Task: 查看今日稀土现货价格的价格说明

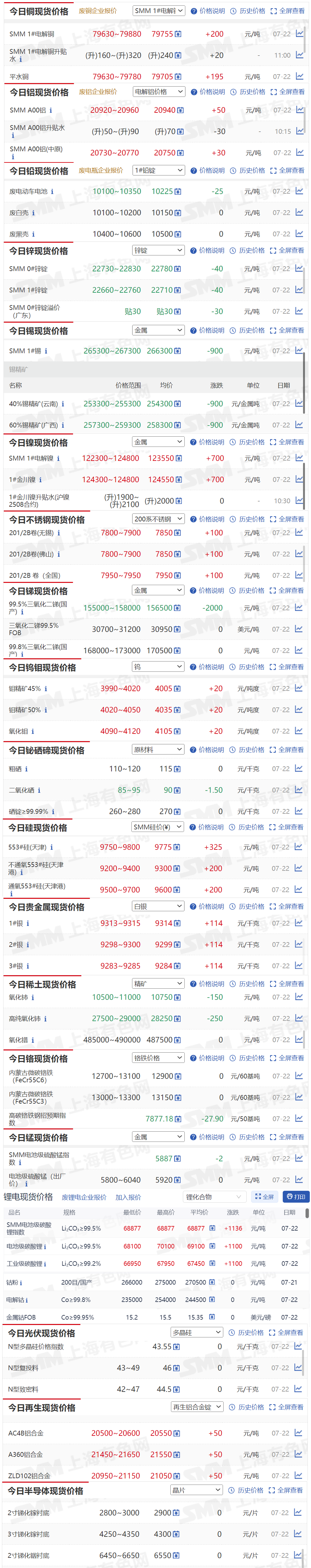Action: click(x=207, y=984)
